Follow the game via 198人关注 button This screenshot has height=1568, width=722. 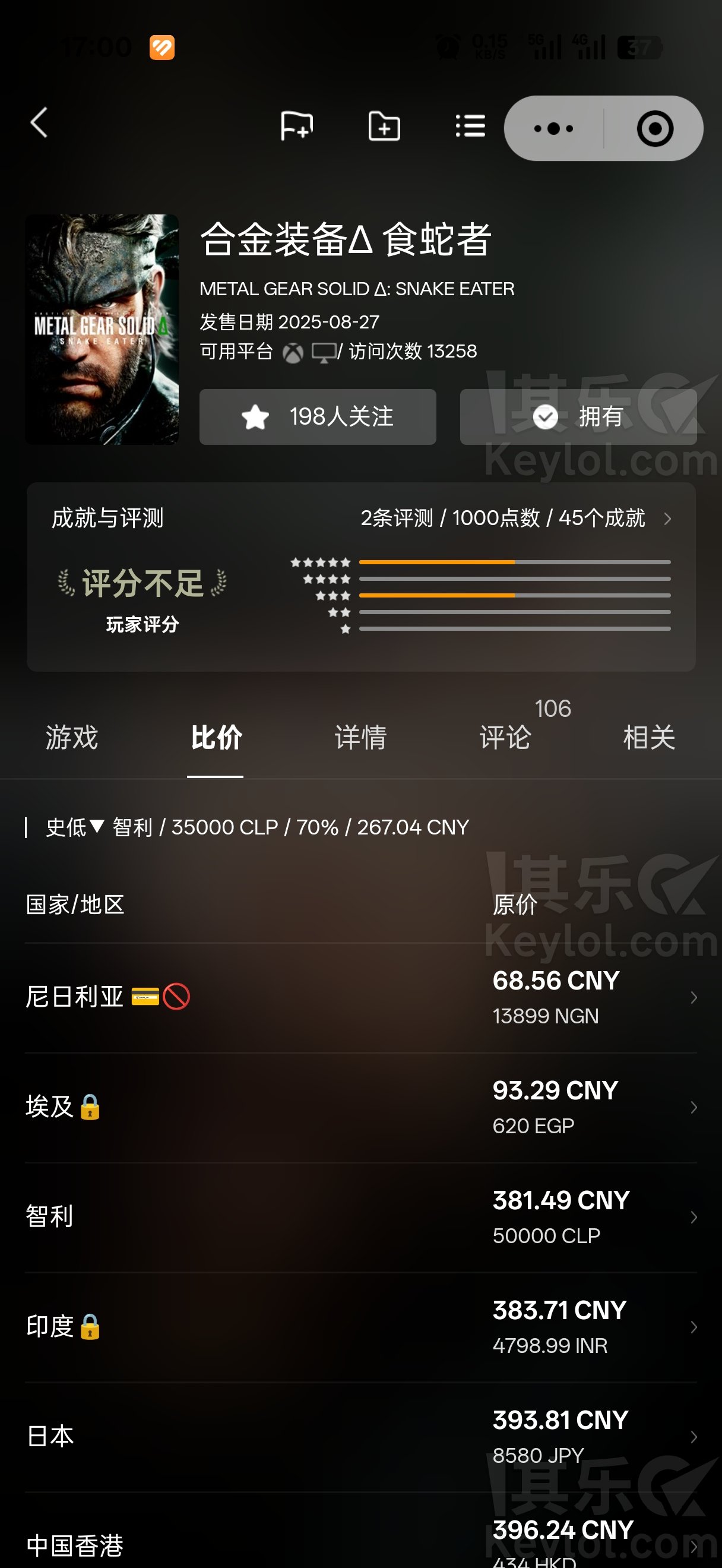coord(318,417)
